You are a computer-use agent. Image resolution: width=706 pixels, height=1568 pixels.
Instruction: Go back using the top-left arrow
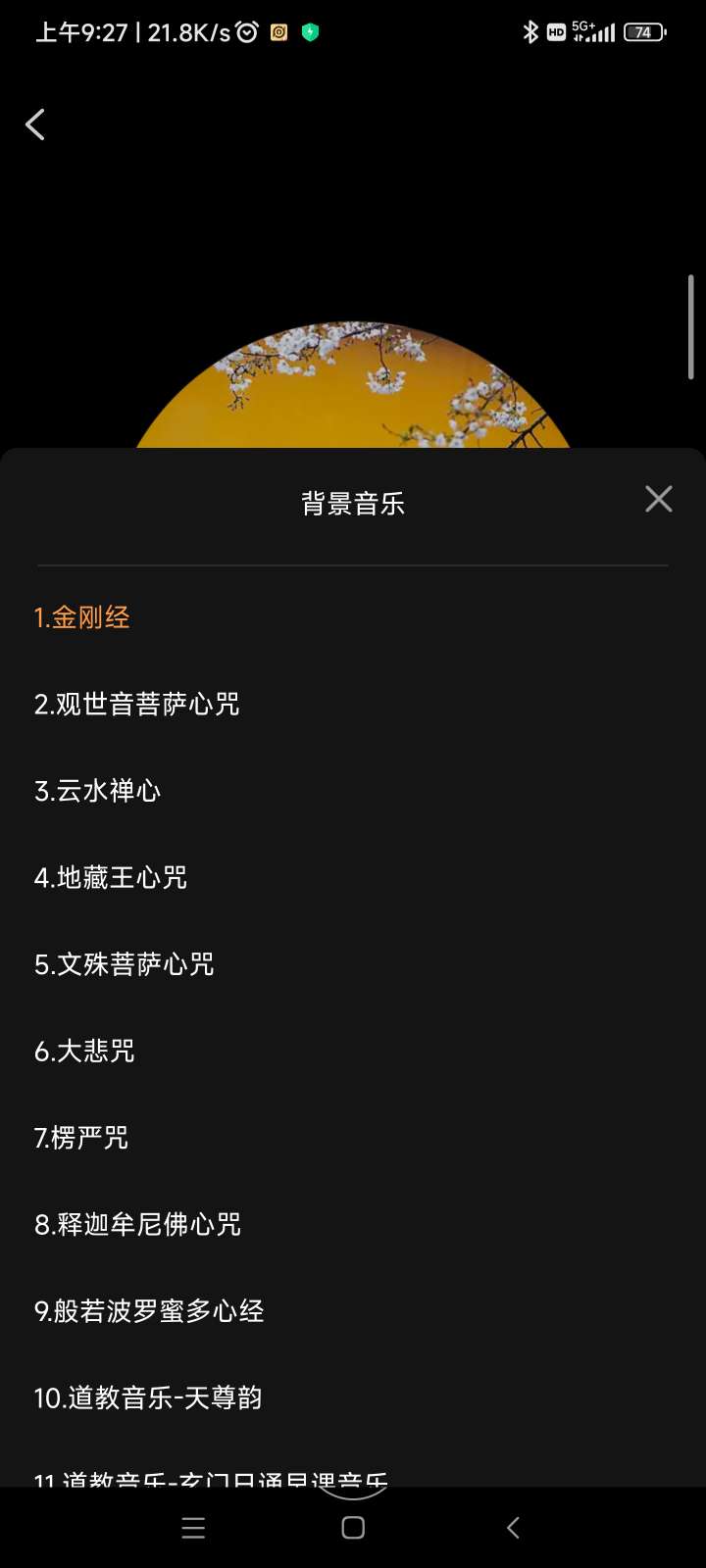point(35,124)
